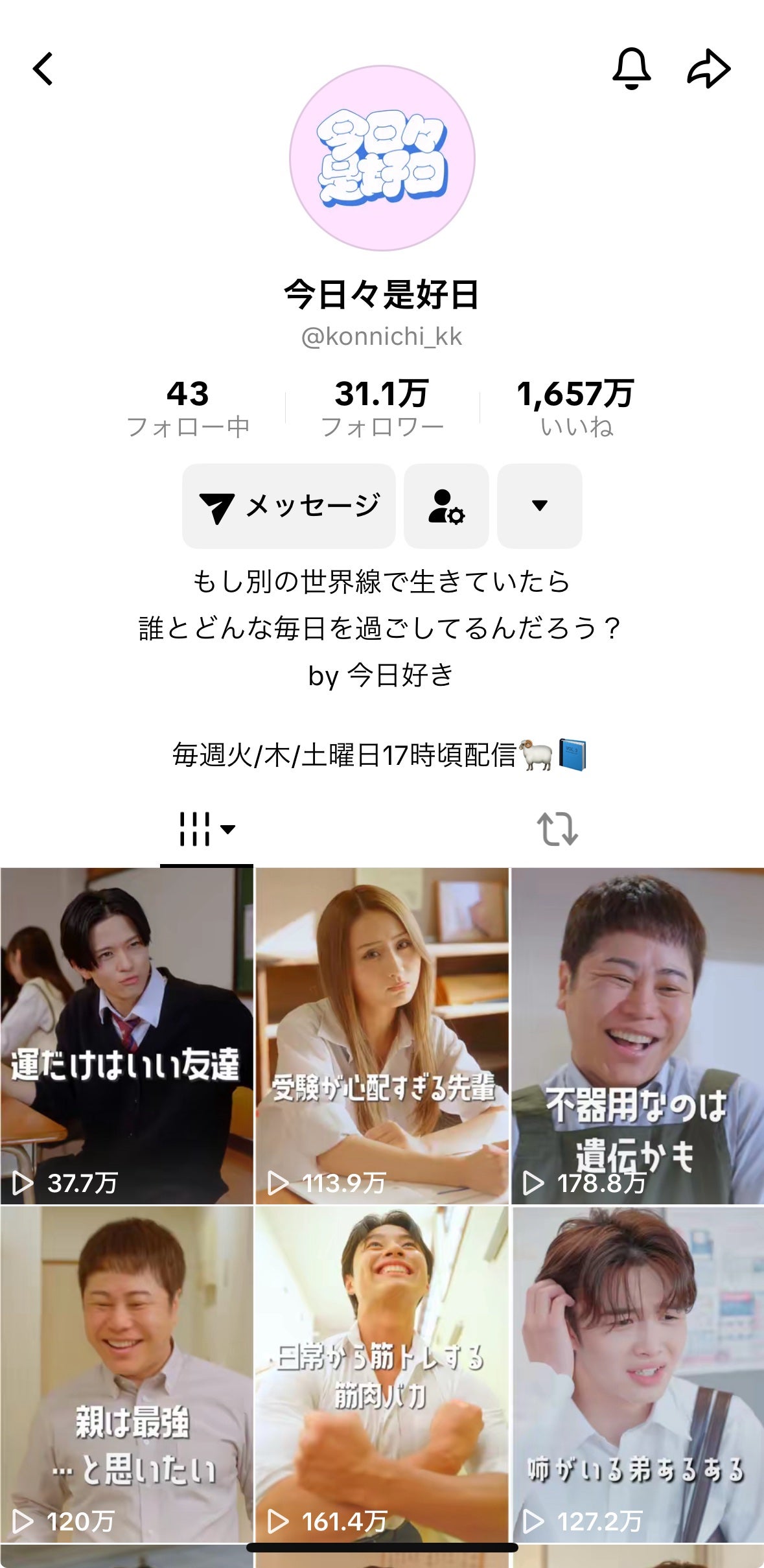Screen dimensions: 764x1568
Task: Send a message with メッセージ button
Action: tap(289, 506)
